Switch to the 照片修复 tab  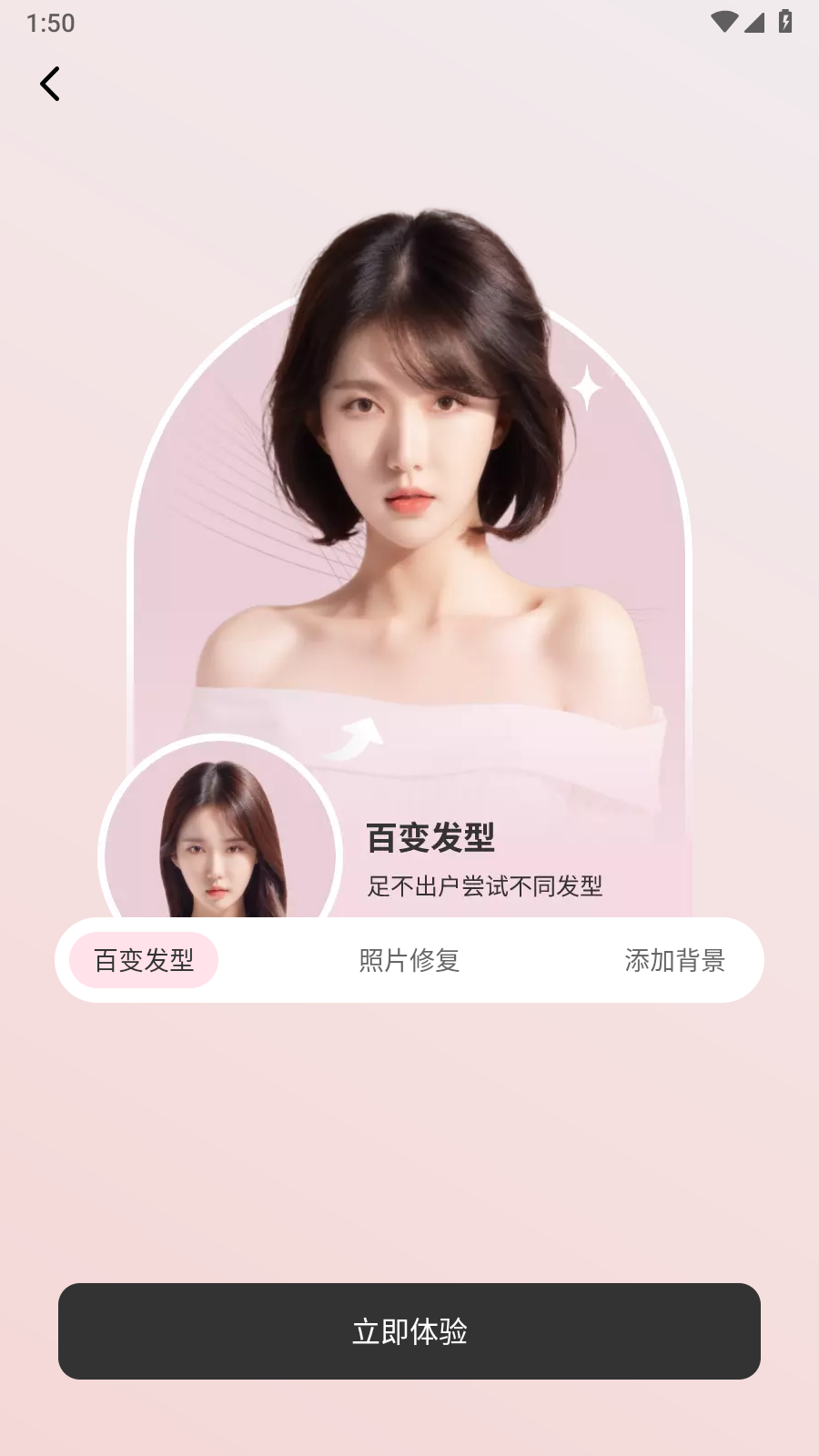409,960
